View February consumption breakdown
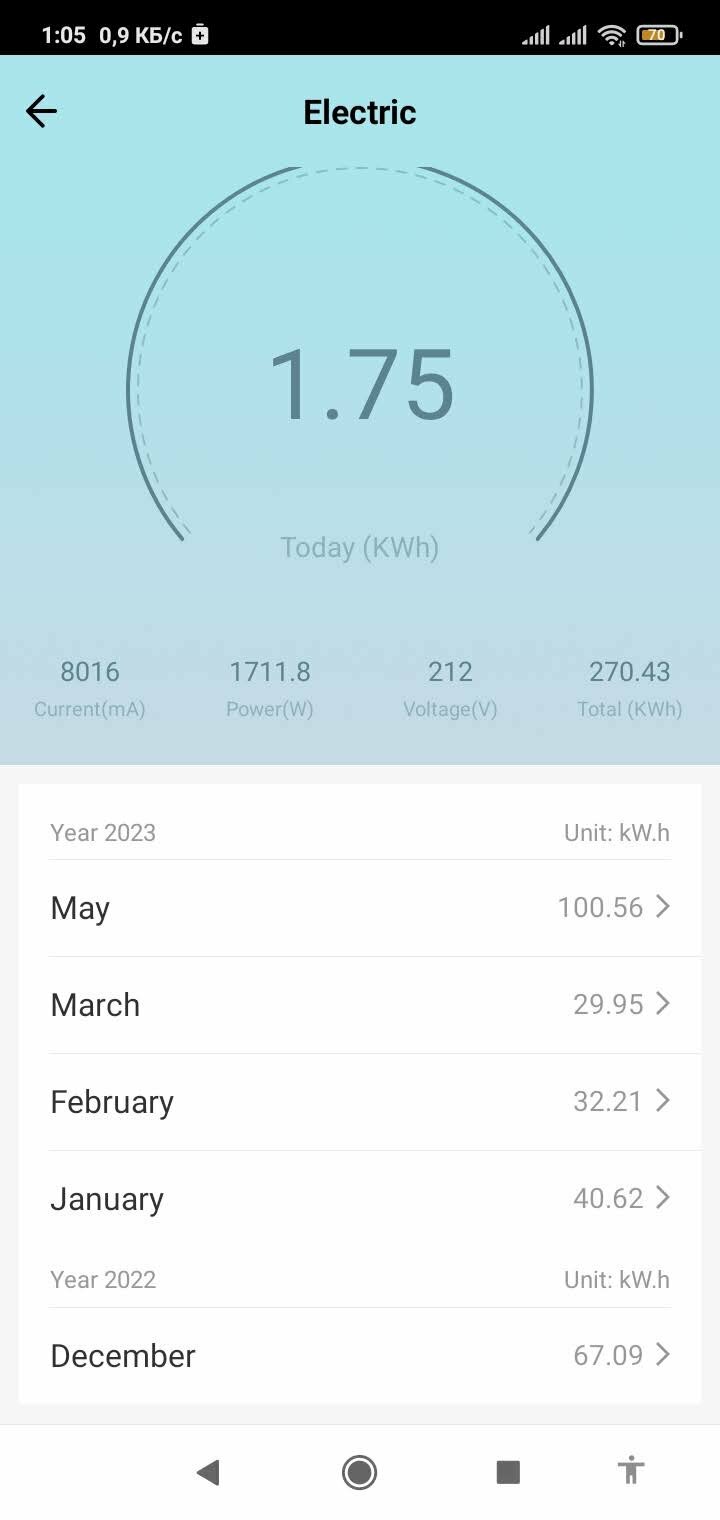 point(360,1102)
